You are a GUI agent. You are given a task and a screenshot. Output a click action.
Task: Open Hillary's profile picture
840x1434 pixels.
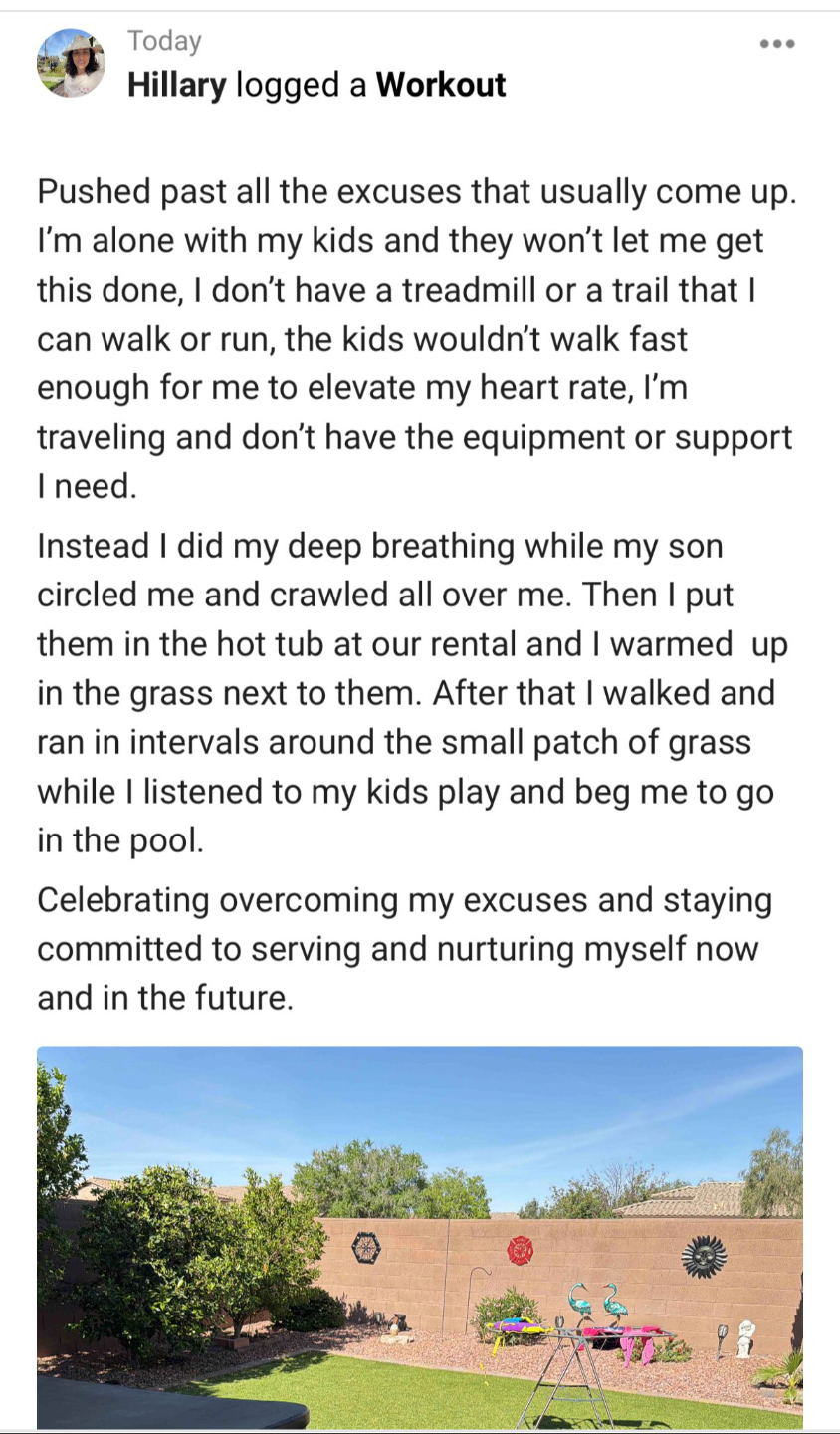[71, 64]
